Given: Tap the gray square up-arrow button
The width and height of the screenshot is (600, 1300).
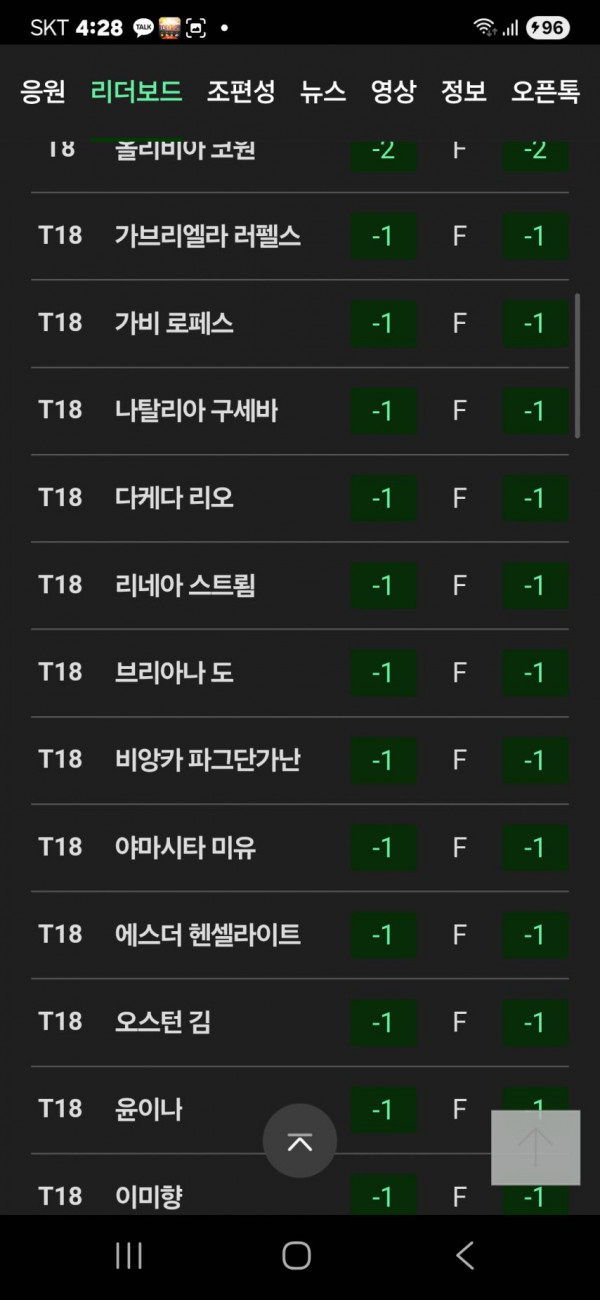Looking at the screenshot, I should click(536, 1147).
